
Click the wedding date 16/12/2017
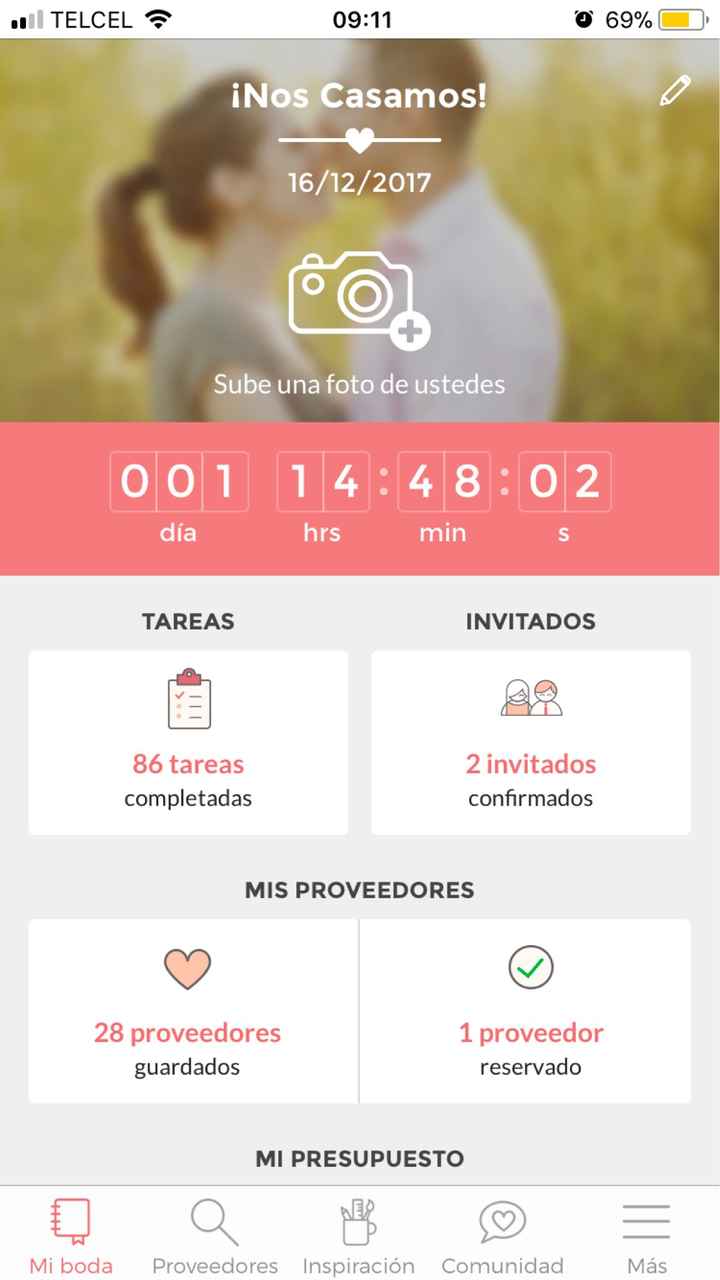tap(359, 182)
